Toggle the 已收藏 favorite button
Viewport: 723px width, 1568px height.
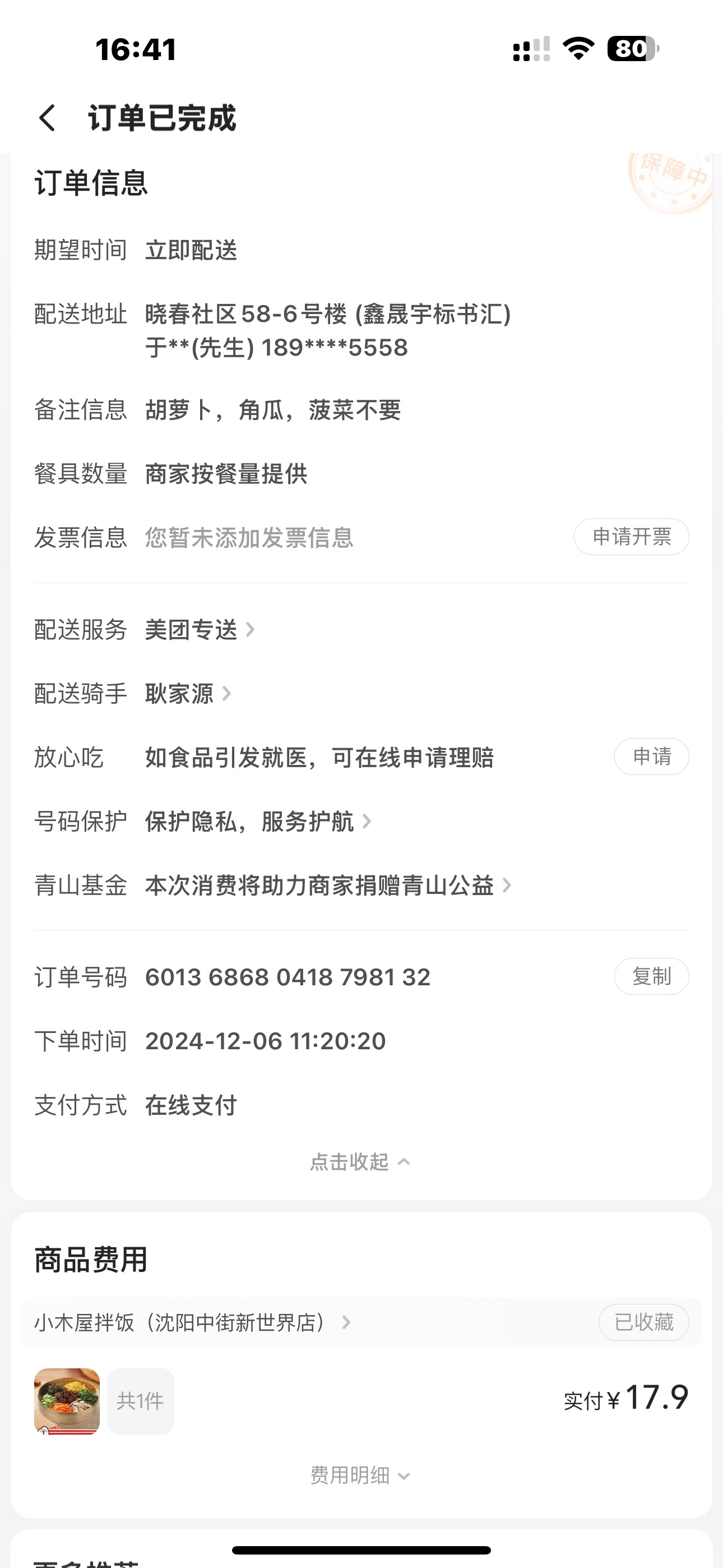(643, 1322)
